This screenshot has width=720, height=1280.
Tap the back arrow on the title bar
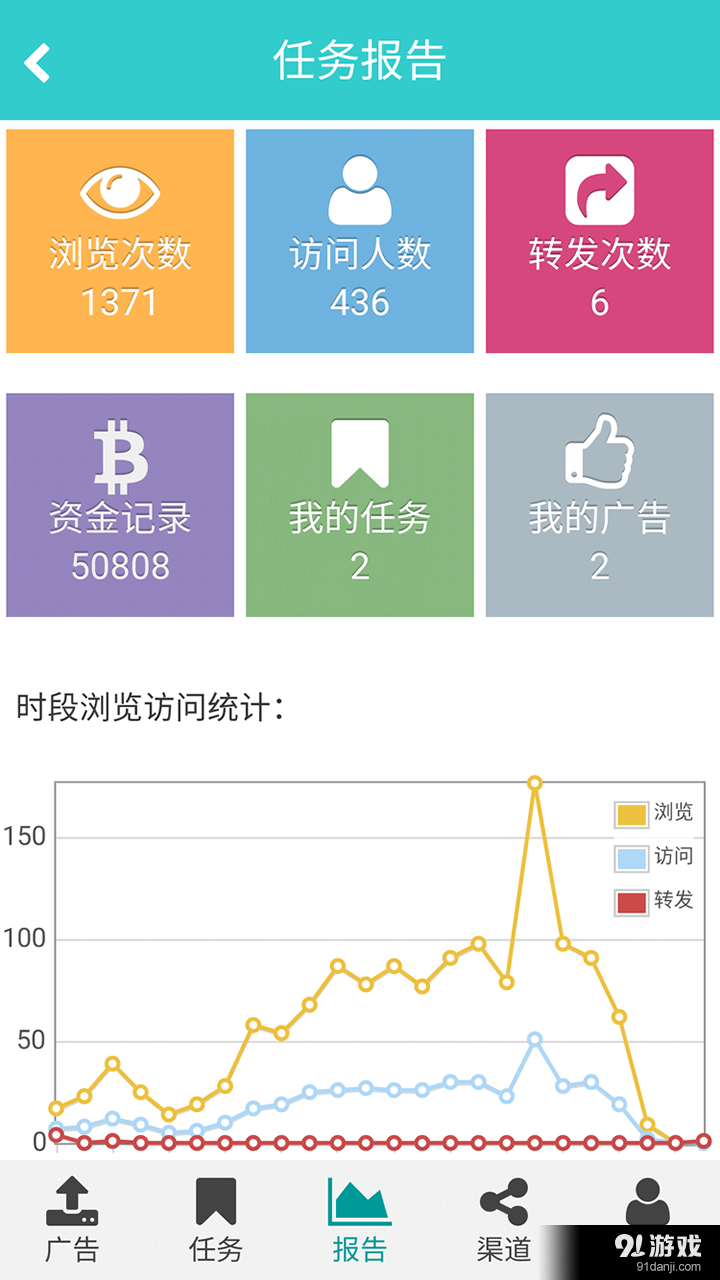click(x=38, y=60)
